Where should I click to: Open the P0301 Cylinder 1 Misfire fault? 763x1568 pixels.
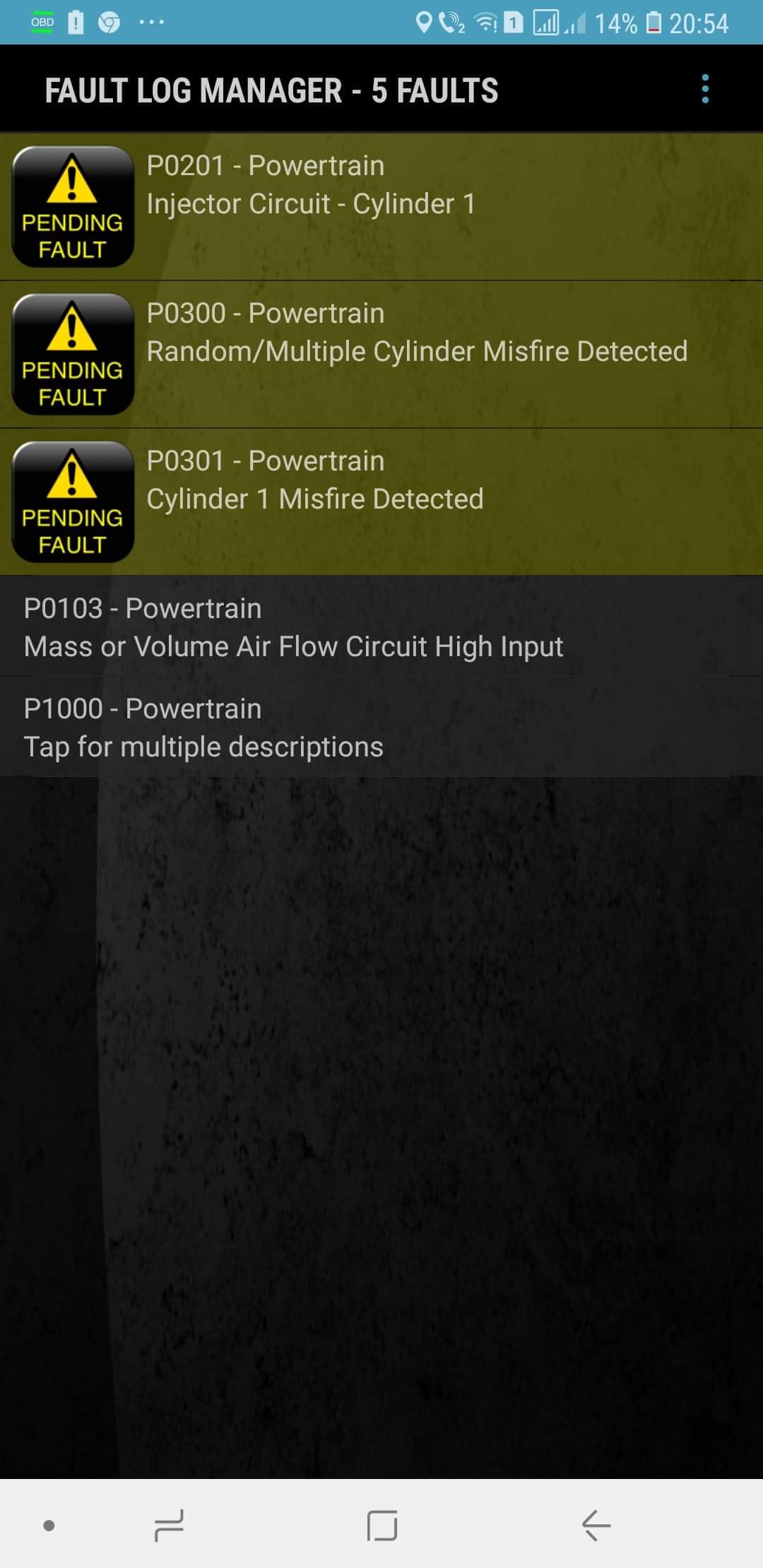tap(381, 501)
